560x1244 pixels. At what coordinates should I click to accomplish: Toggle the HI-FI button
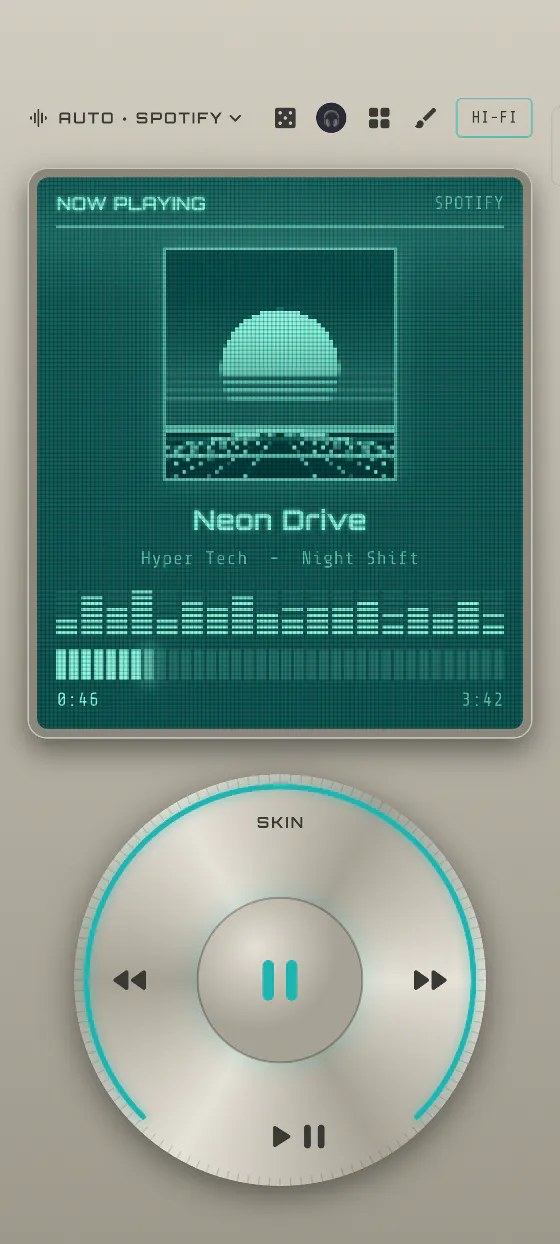coord(494,118)
